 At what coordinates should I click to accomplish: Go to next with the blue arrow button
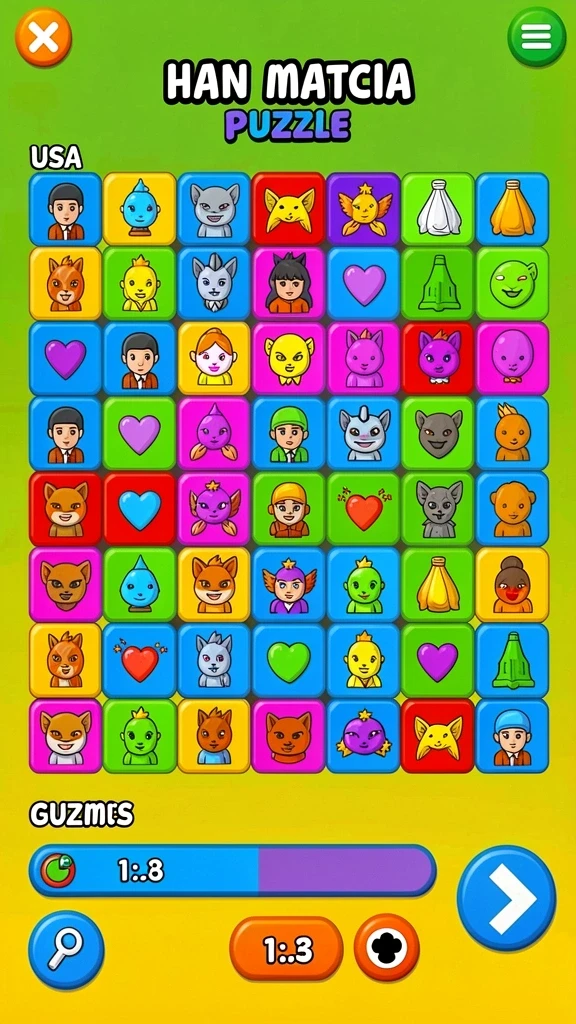(x=506, y=897)
